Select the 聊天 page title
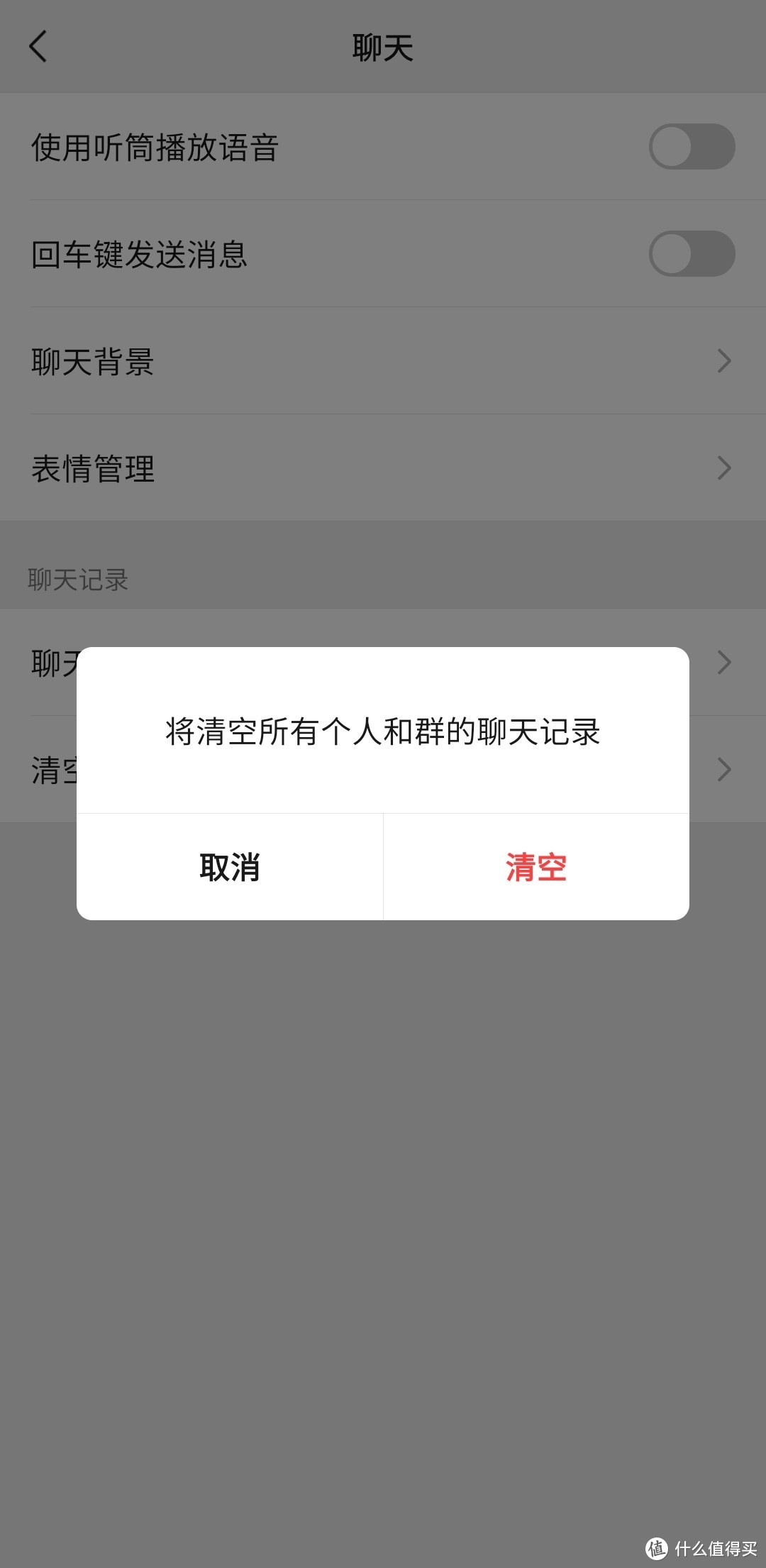Viewport: 766px width, 1568px height. click(x=383, y=45)
